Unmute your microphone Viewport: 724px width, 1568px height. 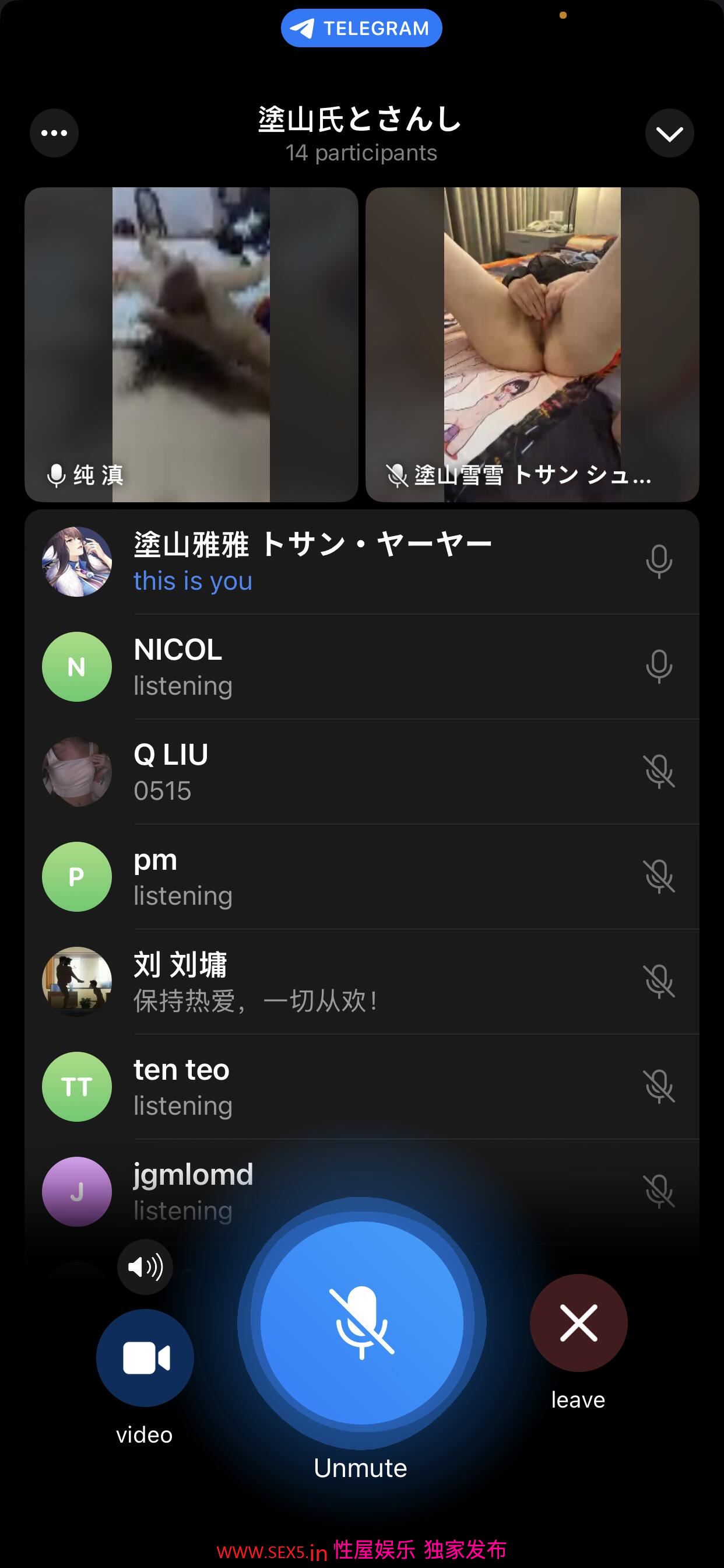(x=361, y=1322)
